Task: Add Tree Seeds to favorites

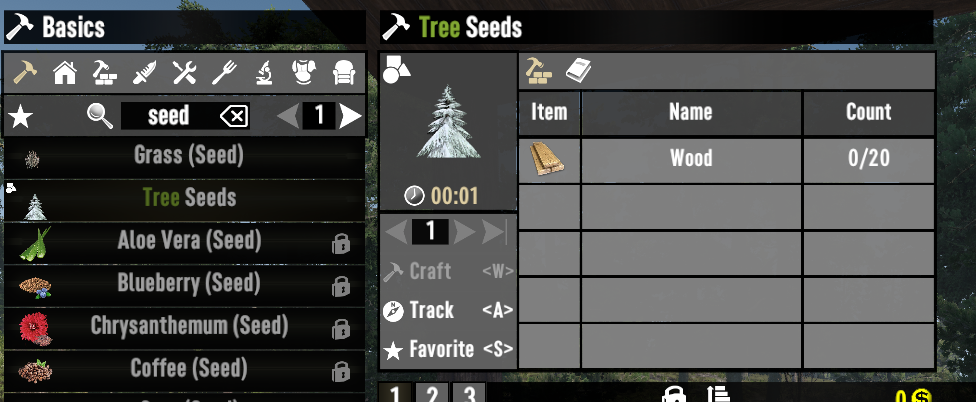Action: pyautogui.click(x=430, y=349)
